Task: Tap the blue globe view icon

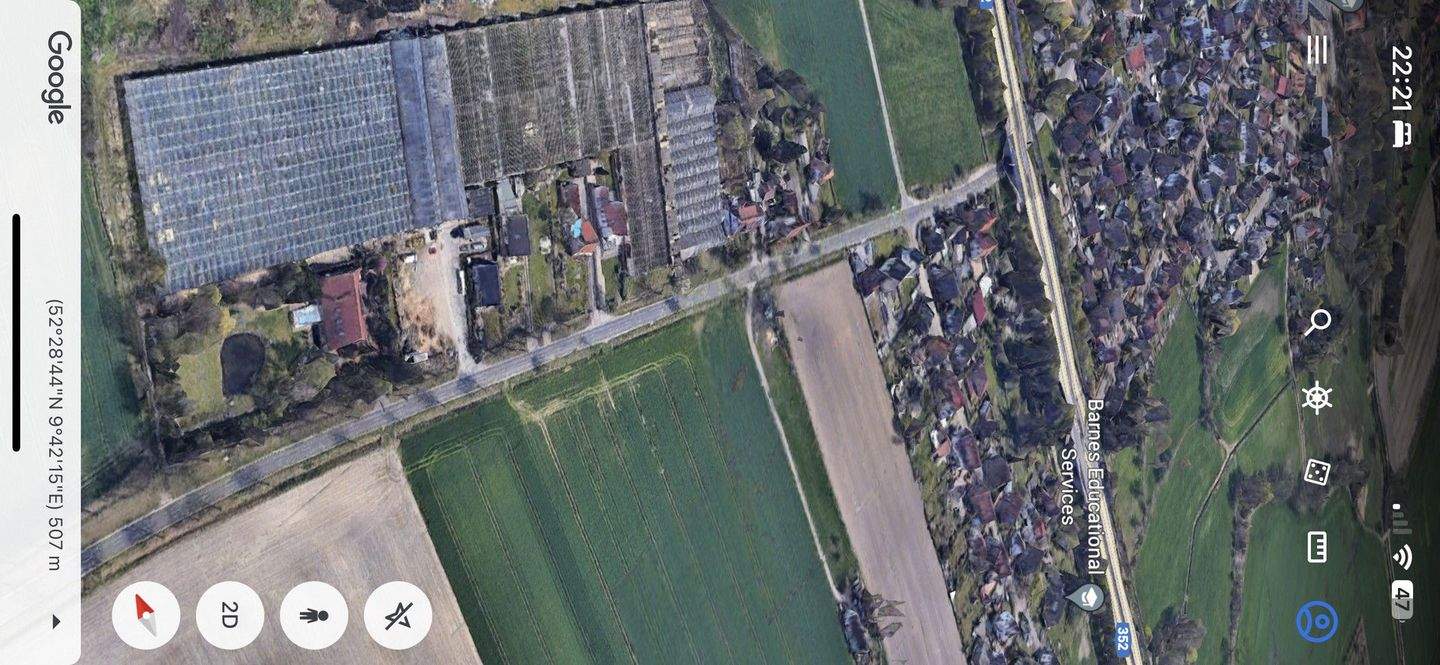Action: pyautogui.click(x=1317, y=621)
